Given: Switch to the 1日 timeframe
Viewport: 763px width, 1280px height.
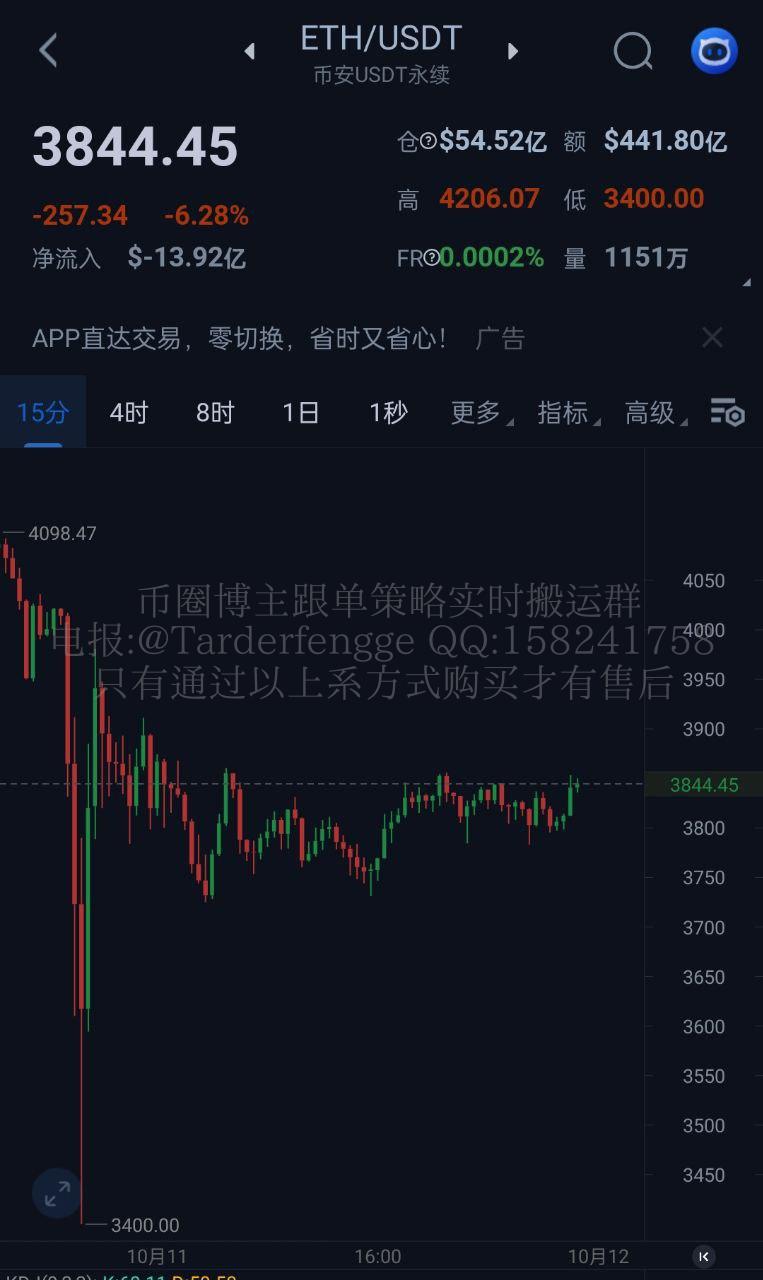Looking at the screenshot, I should pyautogui.click(x=301, y=412).
